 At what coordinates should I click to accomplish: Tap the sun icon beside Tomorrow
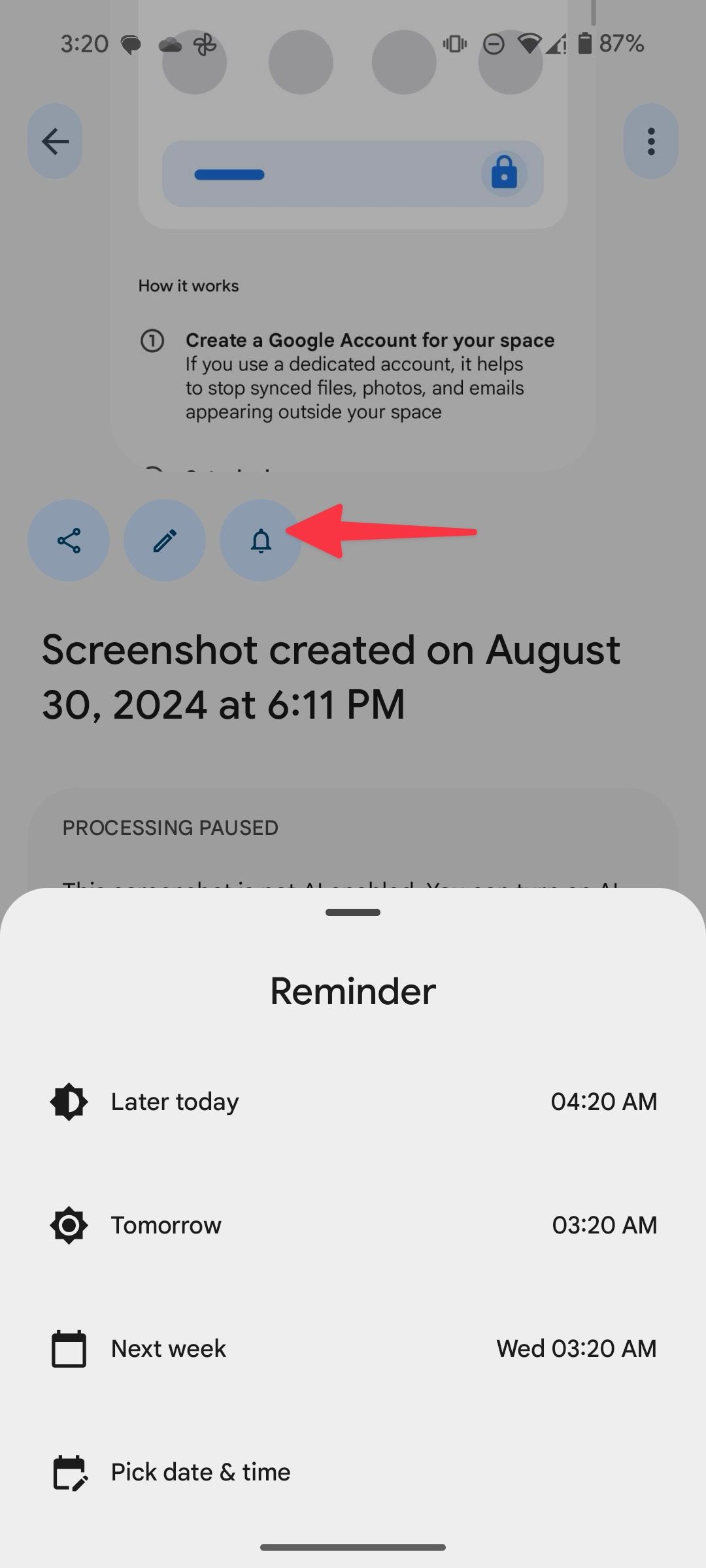point(69,1225)
